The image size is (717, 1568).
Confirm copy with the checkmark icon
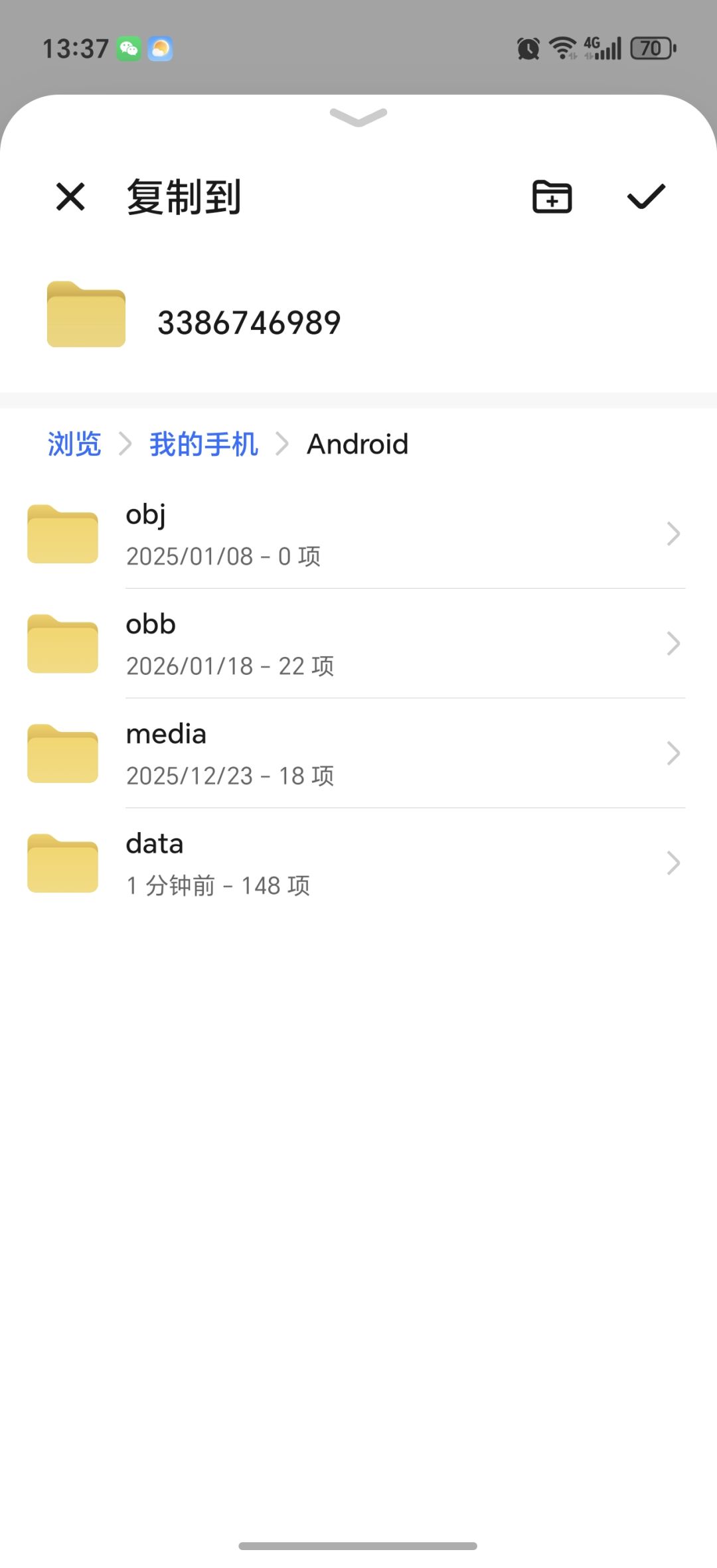[x=647, y=196]
